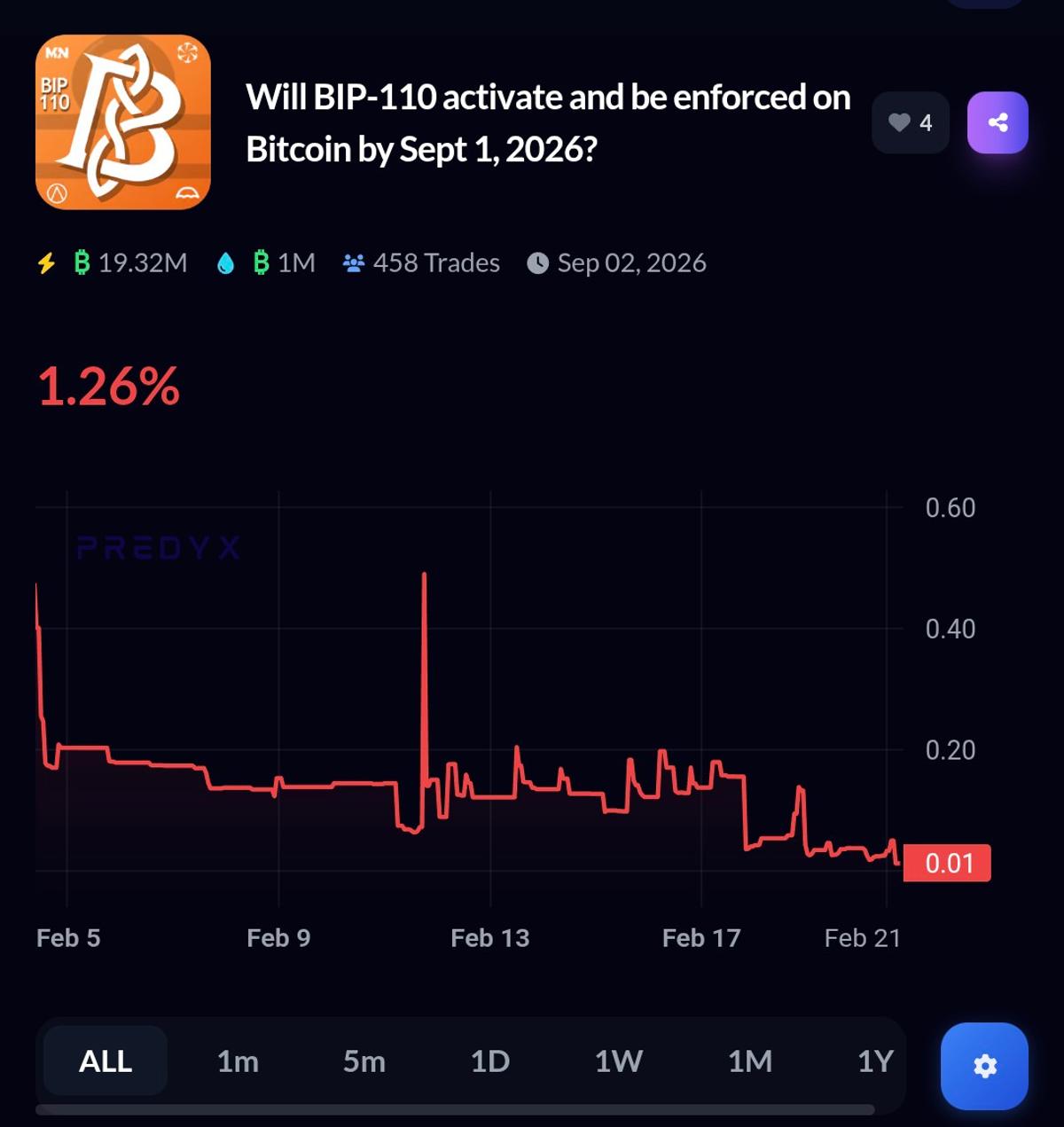Like this BIP-110 market
The image size is (1064, 1127).
910,122
